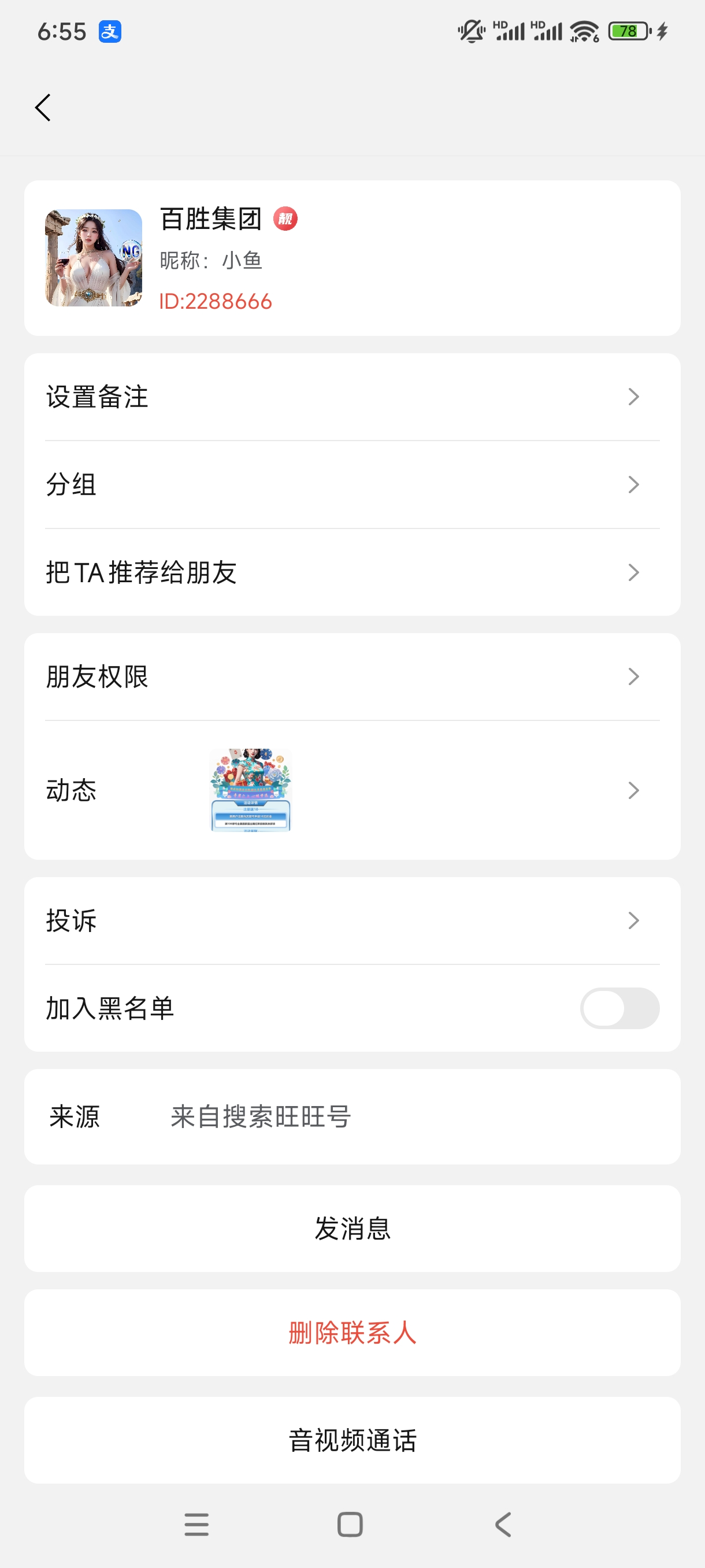Screen dimensions: 705x1568
Task: Tap the recent apps button in navigation bar
Action: (196, 1524)
